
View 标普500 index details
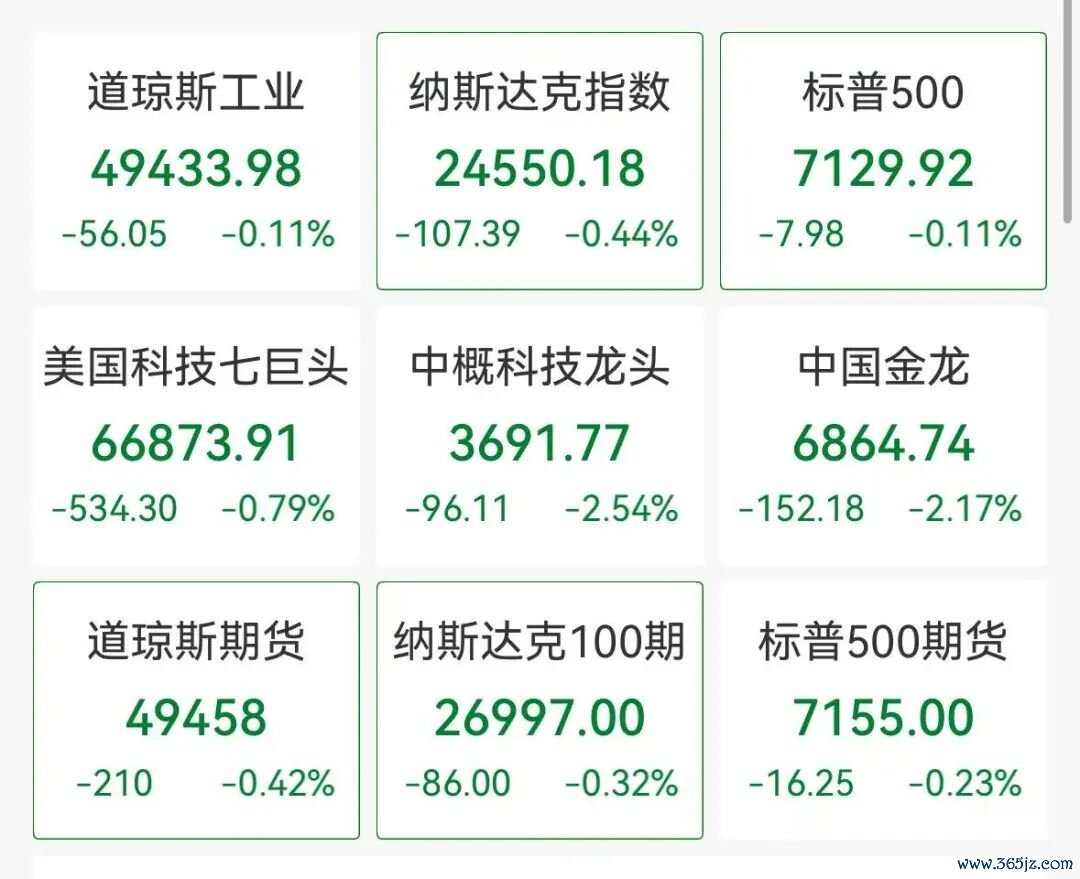(x=883, y=161)
